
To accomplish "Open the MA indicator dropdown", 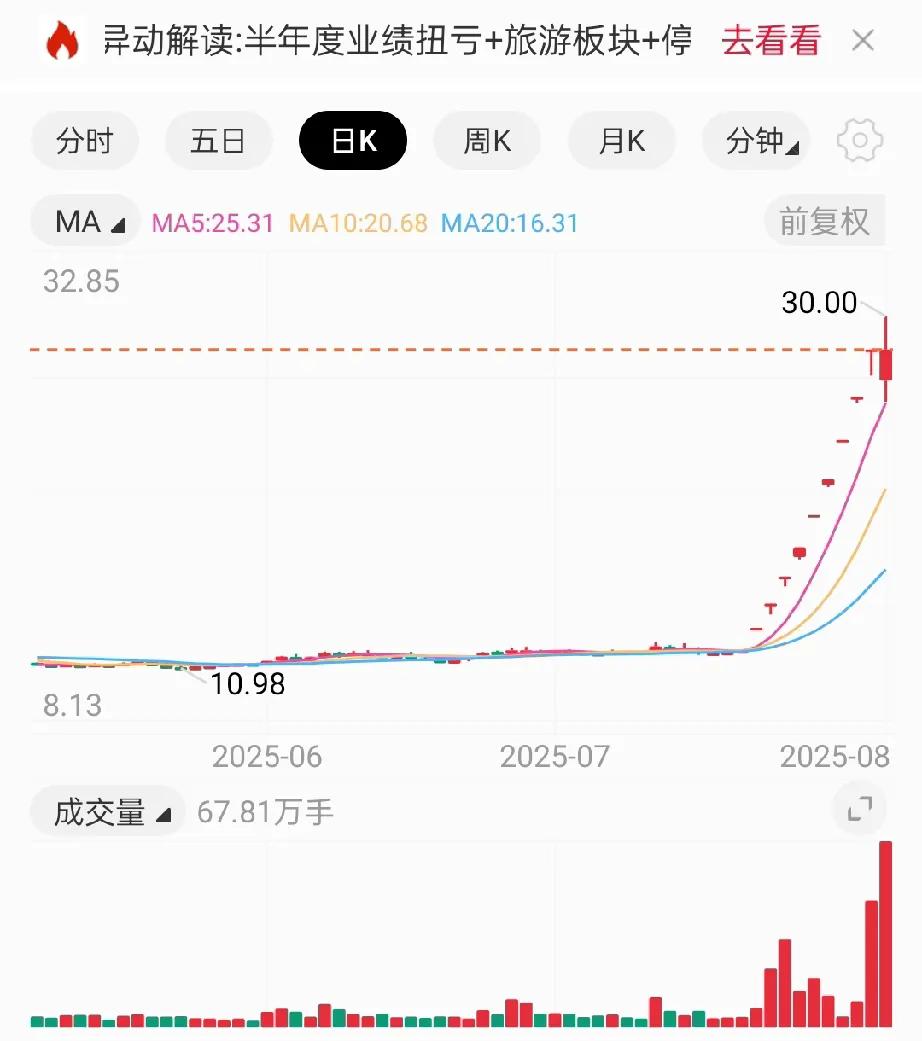I will [86, 221].
